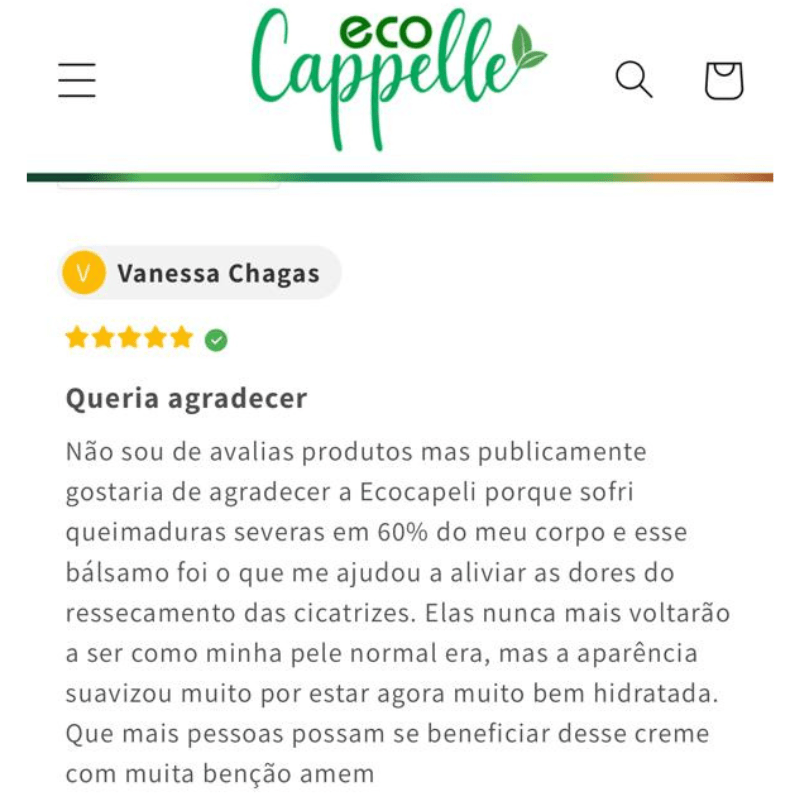Viewport: 800px width, 800px height.
Task: View the shopping cart
Action: pyautogui.click(x=724, y=80)
